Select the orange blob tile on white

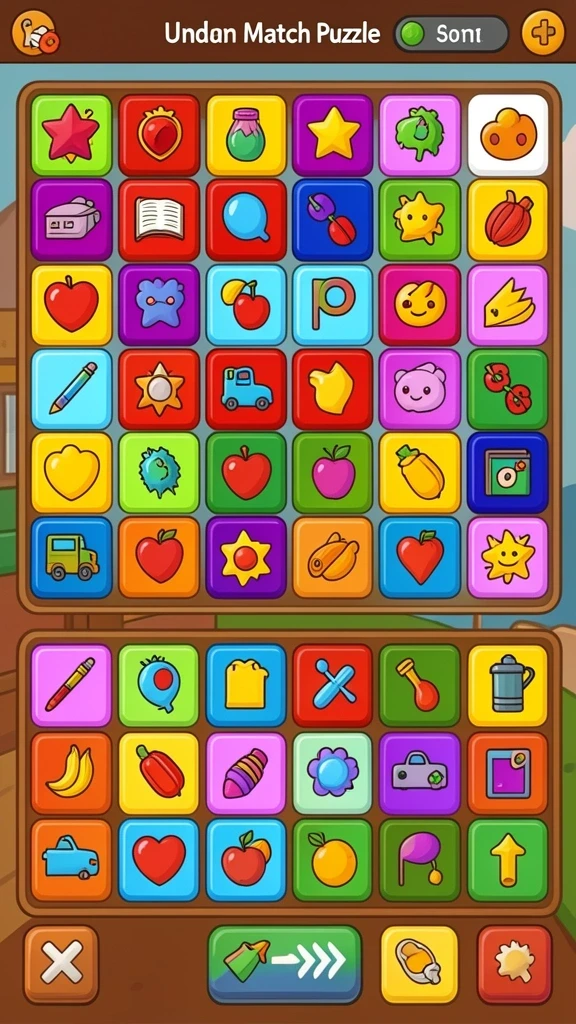[508, 135]
